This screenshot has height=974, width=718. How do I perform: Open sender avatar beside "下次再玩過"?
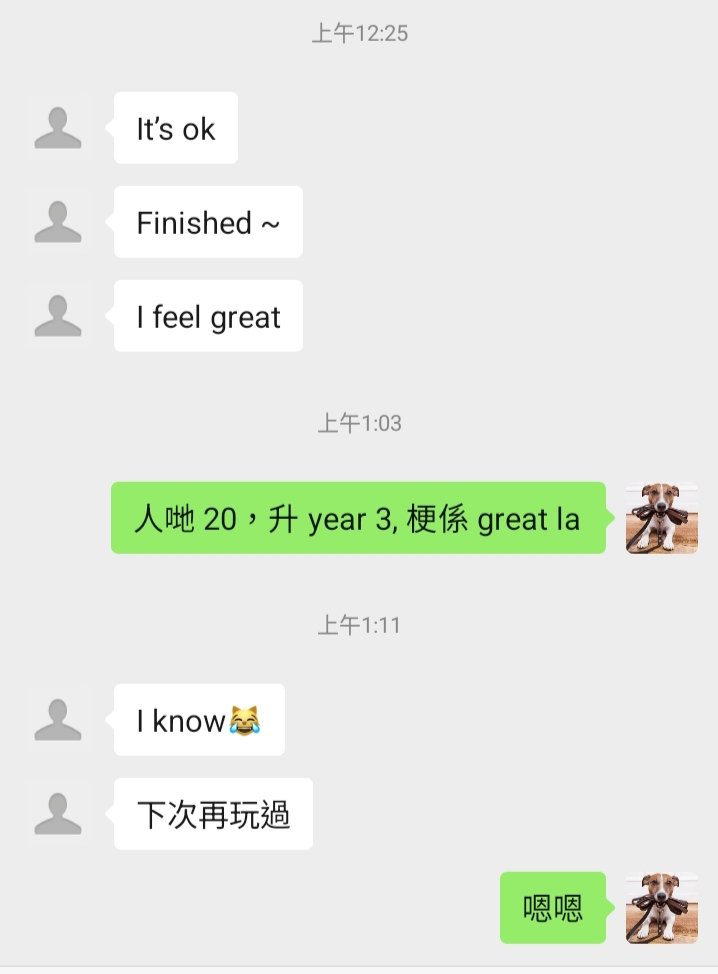[x=58, y=814]
